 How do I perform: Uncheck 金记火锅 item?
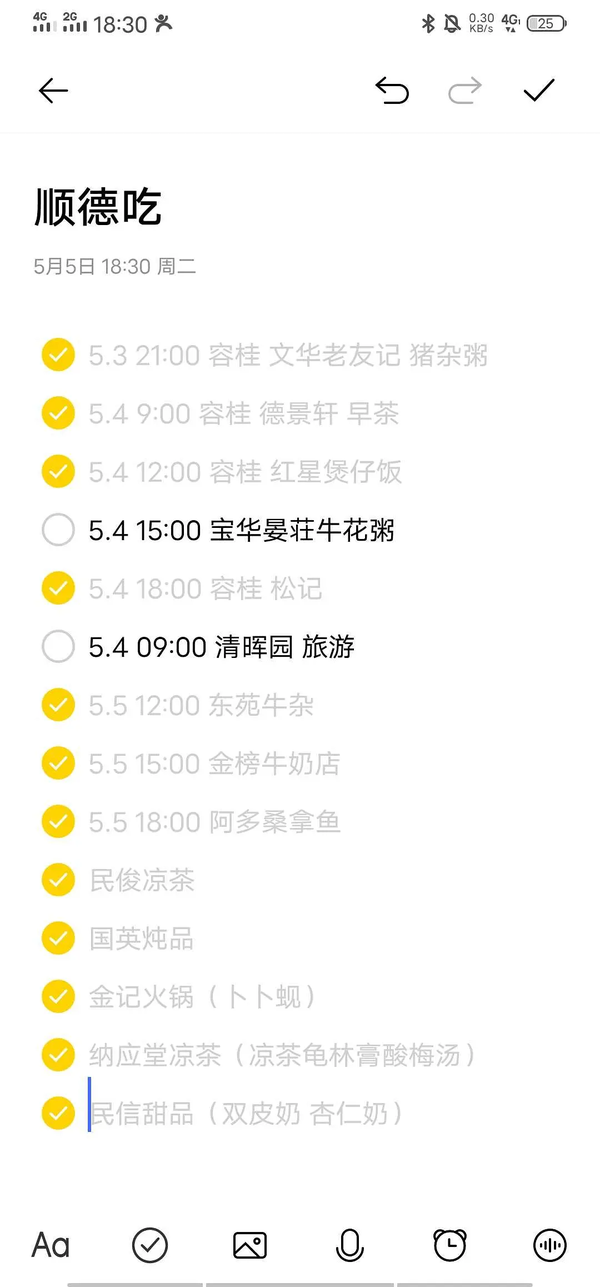(x=58, y=997)
